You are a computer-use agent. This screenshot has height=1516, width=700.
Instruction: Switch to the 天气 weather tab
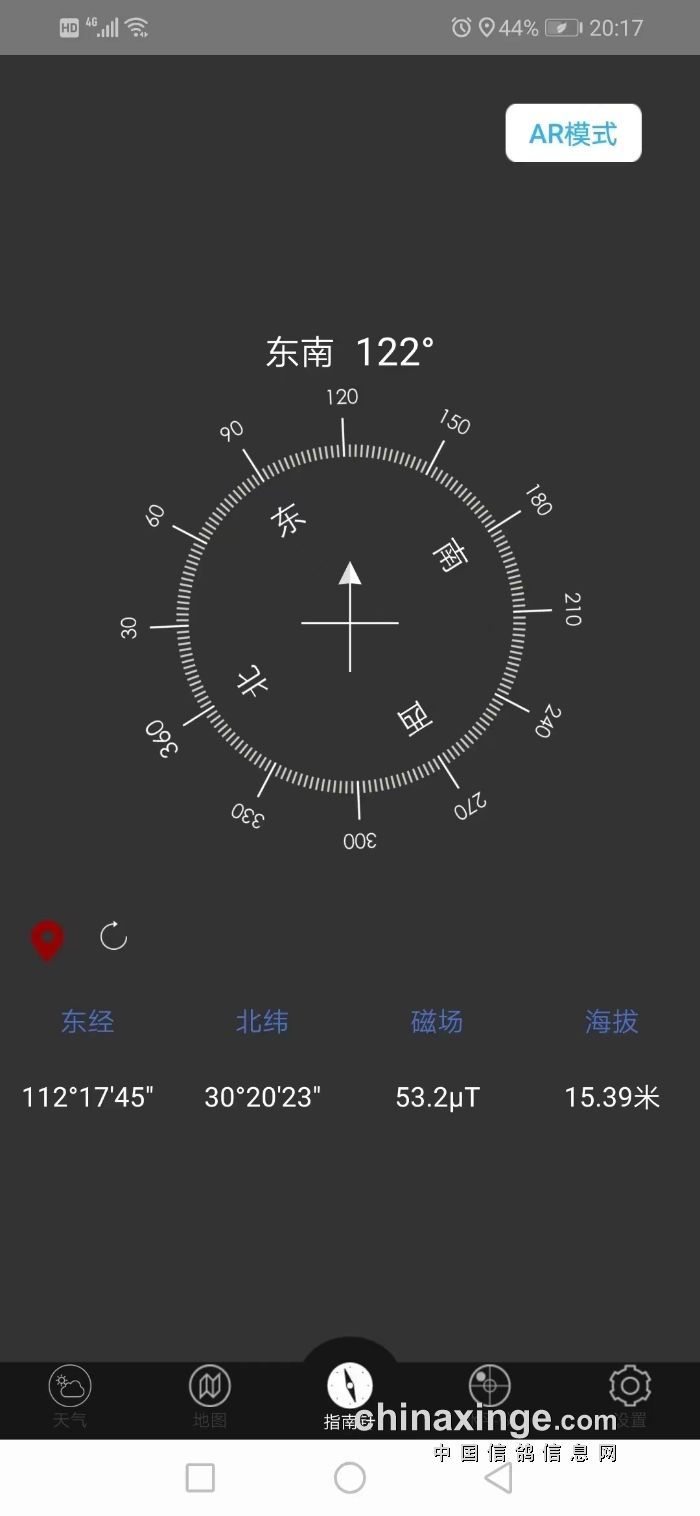pyautogui.click(x=70, y=1397)
